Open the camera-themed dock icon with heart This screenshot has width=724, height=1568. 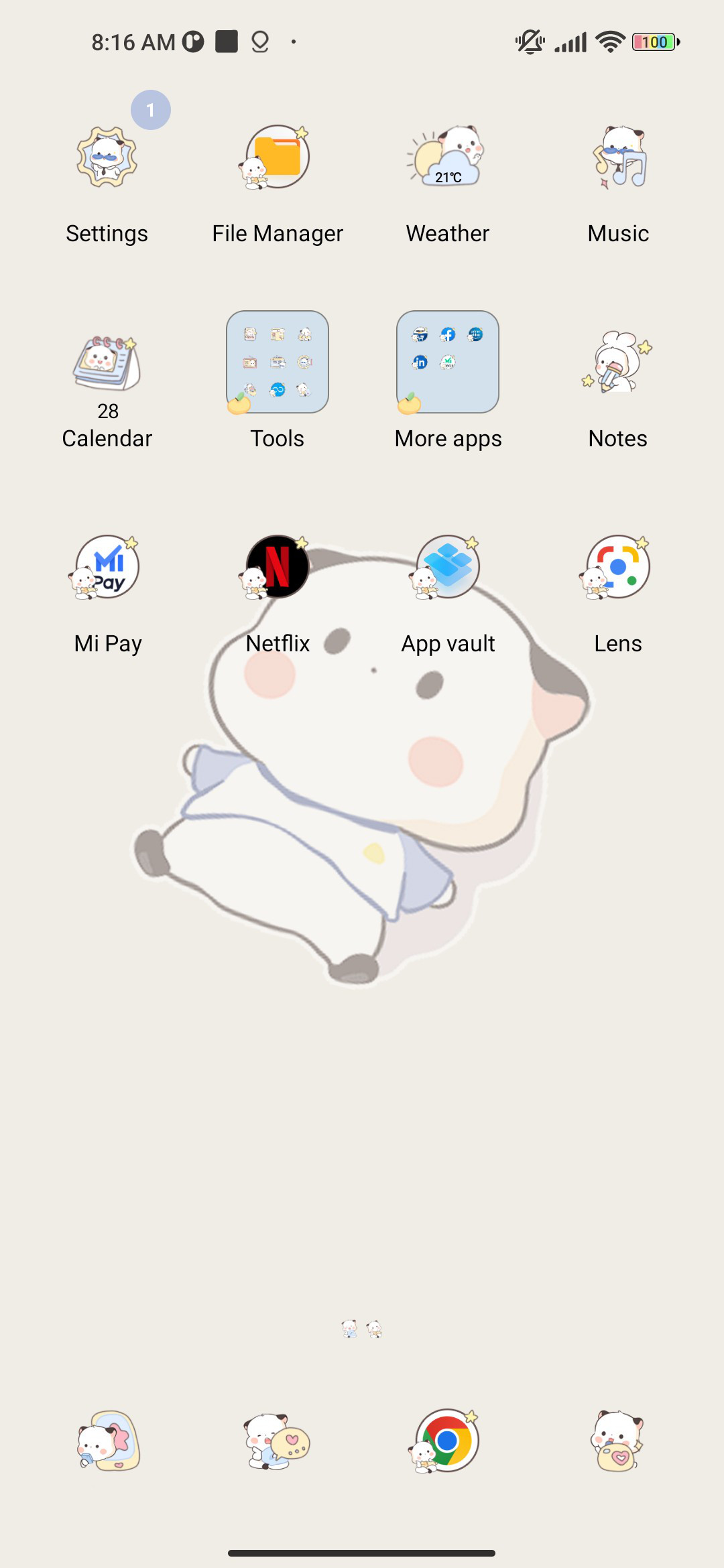(618, 1441)
